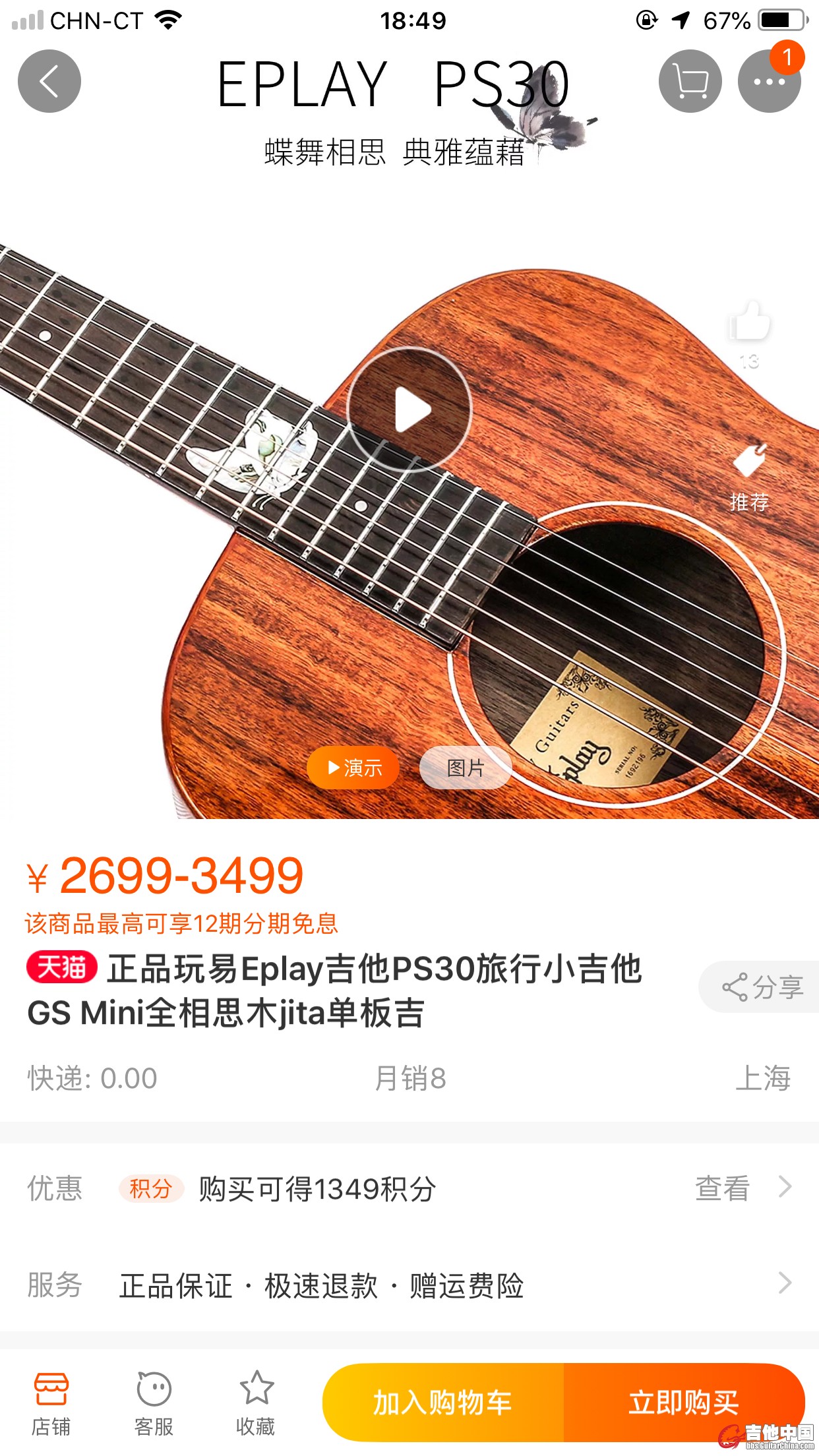Go back to the previous page
This screenshot has height=1456, width=819.
pos(49,81)
